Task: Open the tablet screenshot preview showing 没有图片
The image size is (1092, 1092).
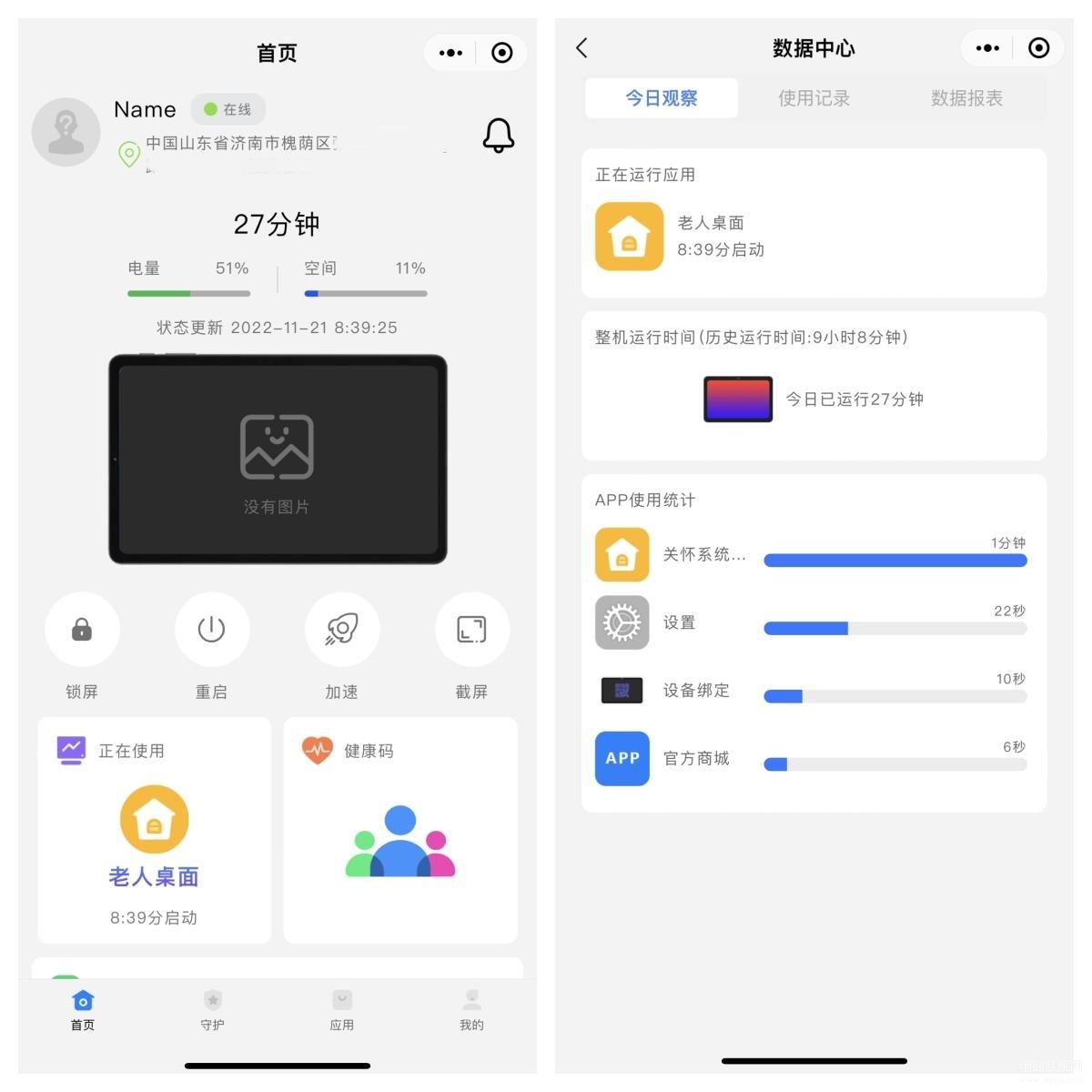Action: [x=278, y=460]
